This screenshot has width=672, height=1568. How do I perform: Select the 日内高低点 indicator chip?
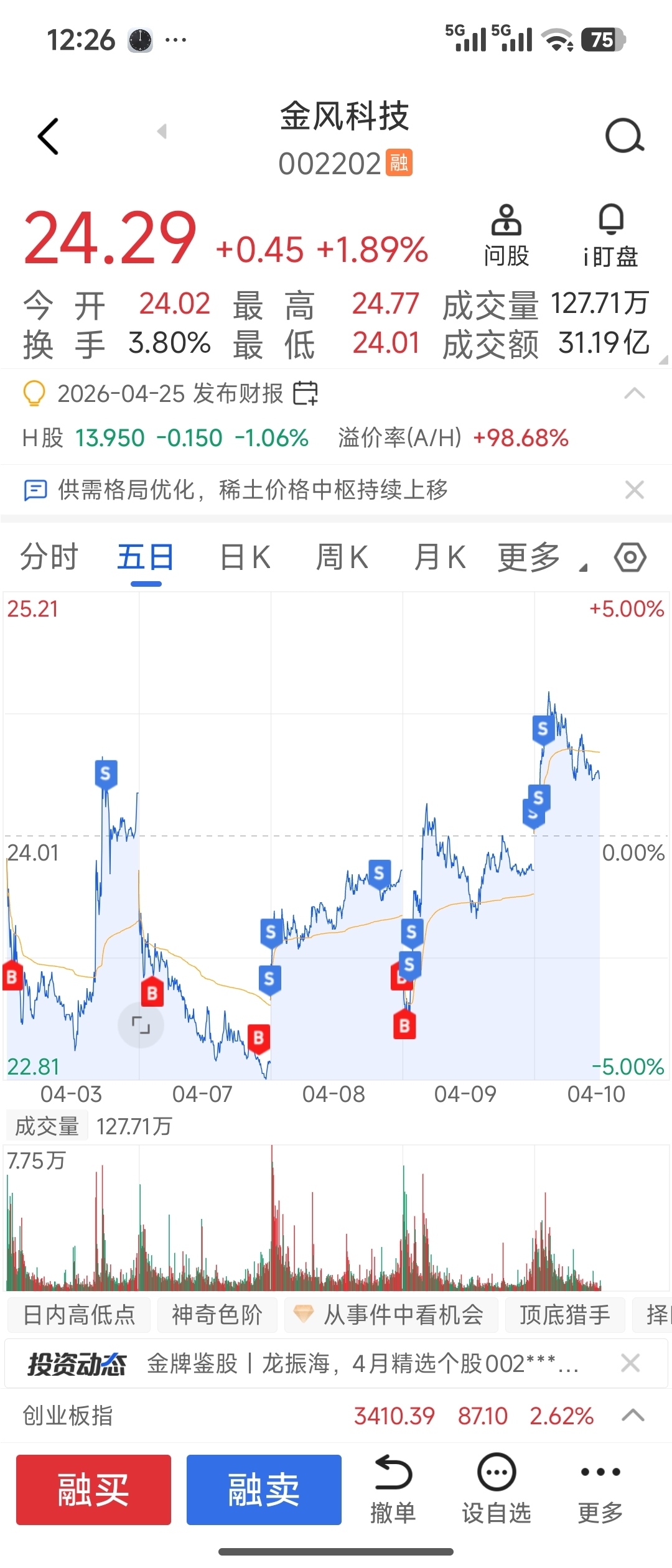pyautogui.click(x=79, y=1315)
